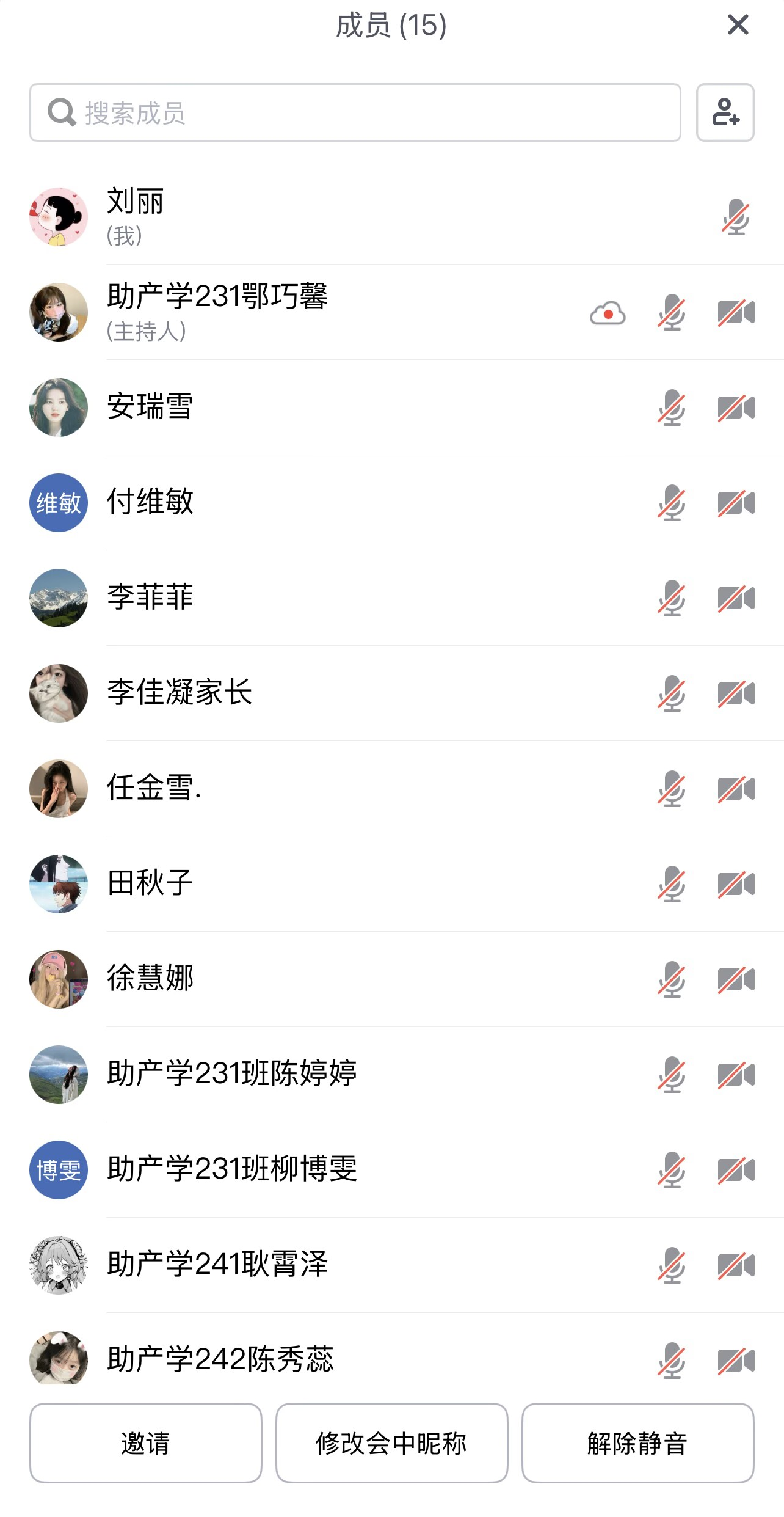
Task: Tap the 搜索成员 search field
Action: coord(355,113)
